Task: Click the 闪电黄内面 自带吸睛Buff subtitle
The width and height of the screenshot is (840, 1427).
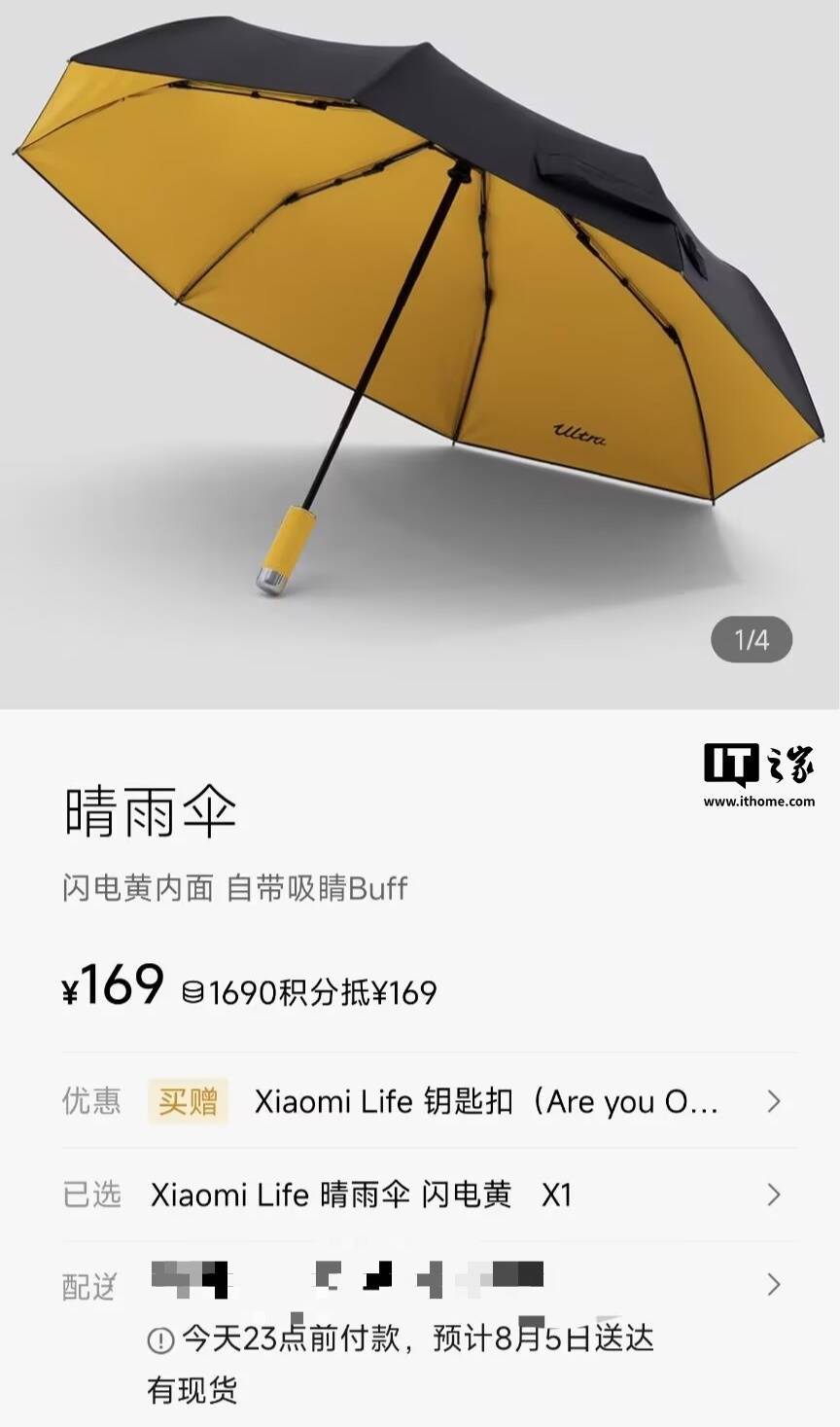Action: pos(233,889)
